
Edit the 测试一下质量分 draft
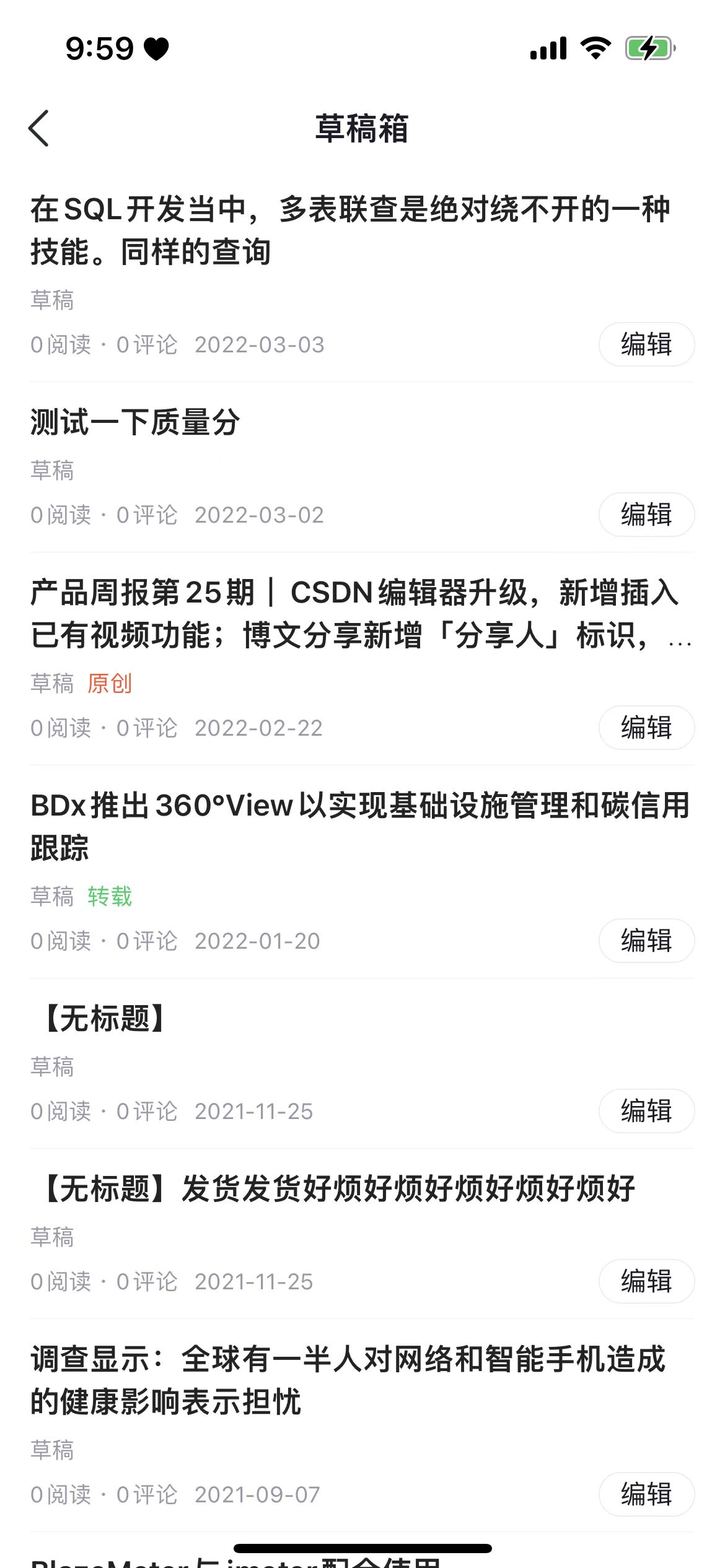[x=646, y=515]
